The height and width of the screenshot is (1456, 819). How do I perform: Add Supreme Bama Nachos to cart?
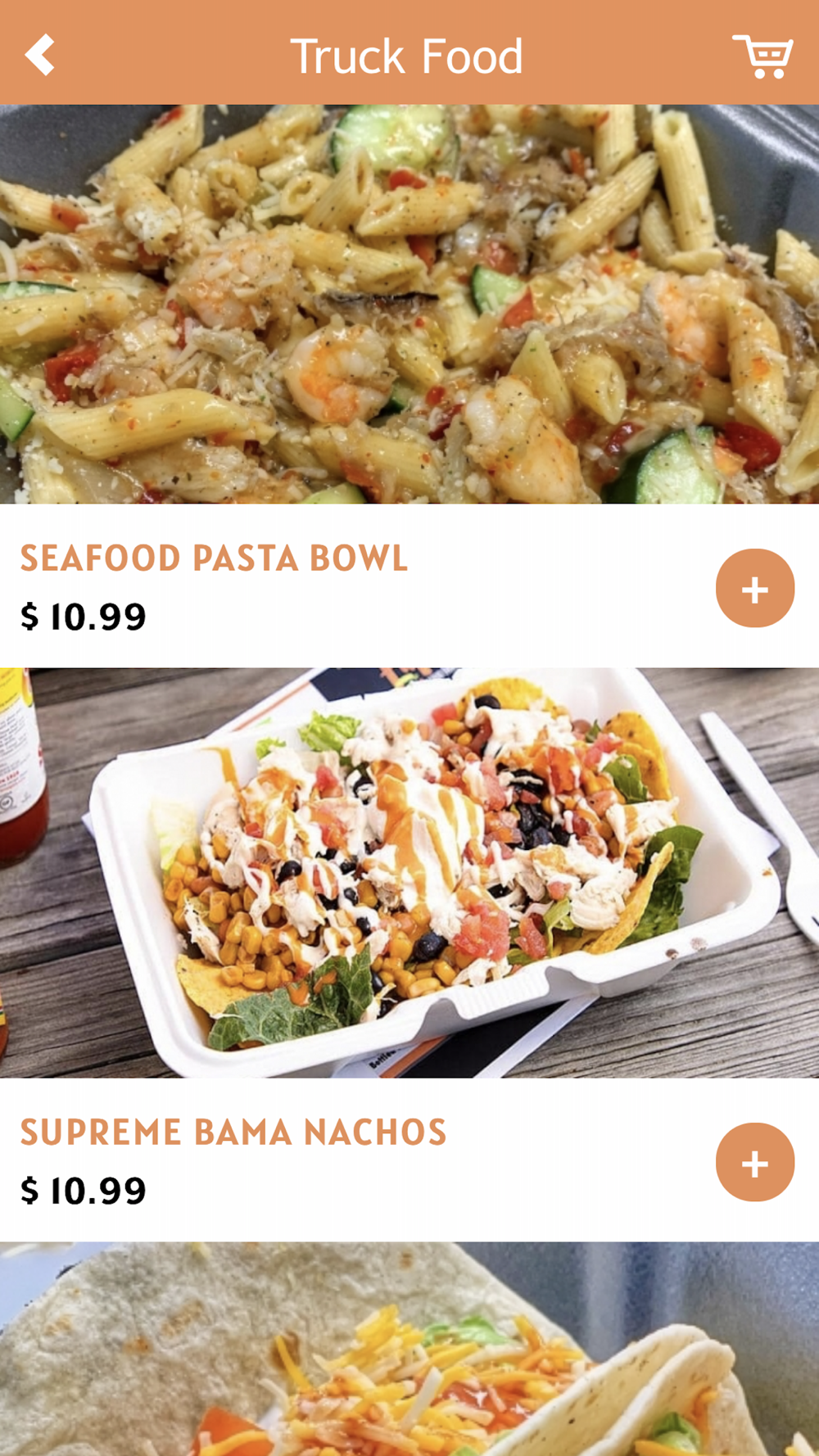click(754, 1162)
